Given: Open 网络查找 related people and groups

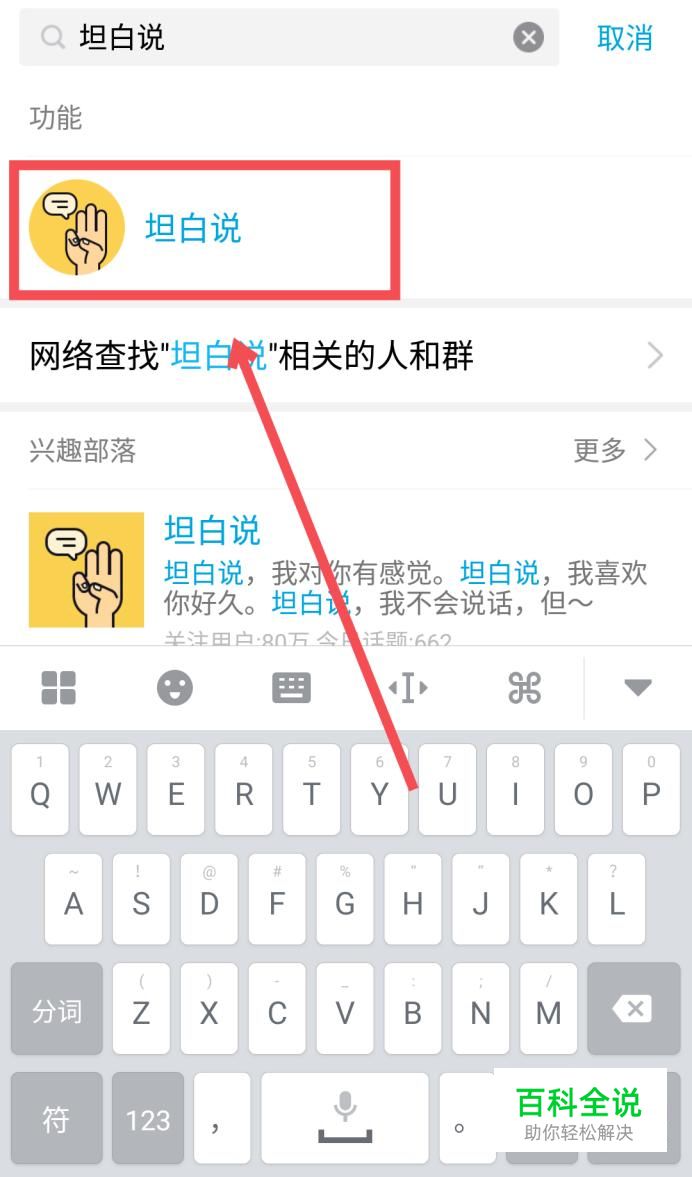Looking at the screenshot, I should coord(346,356).
